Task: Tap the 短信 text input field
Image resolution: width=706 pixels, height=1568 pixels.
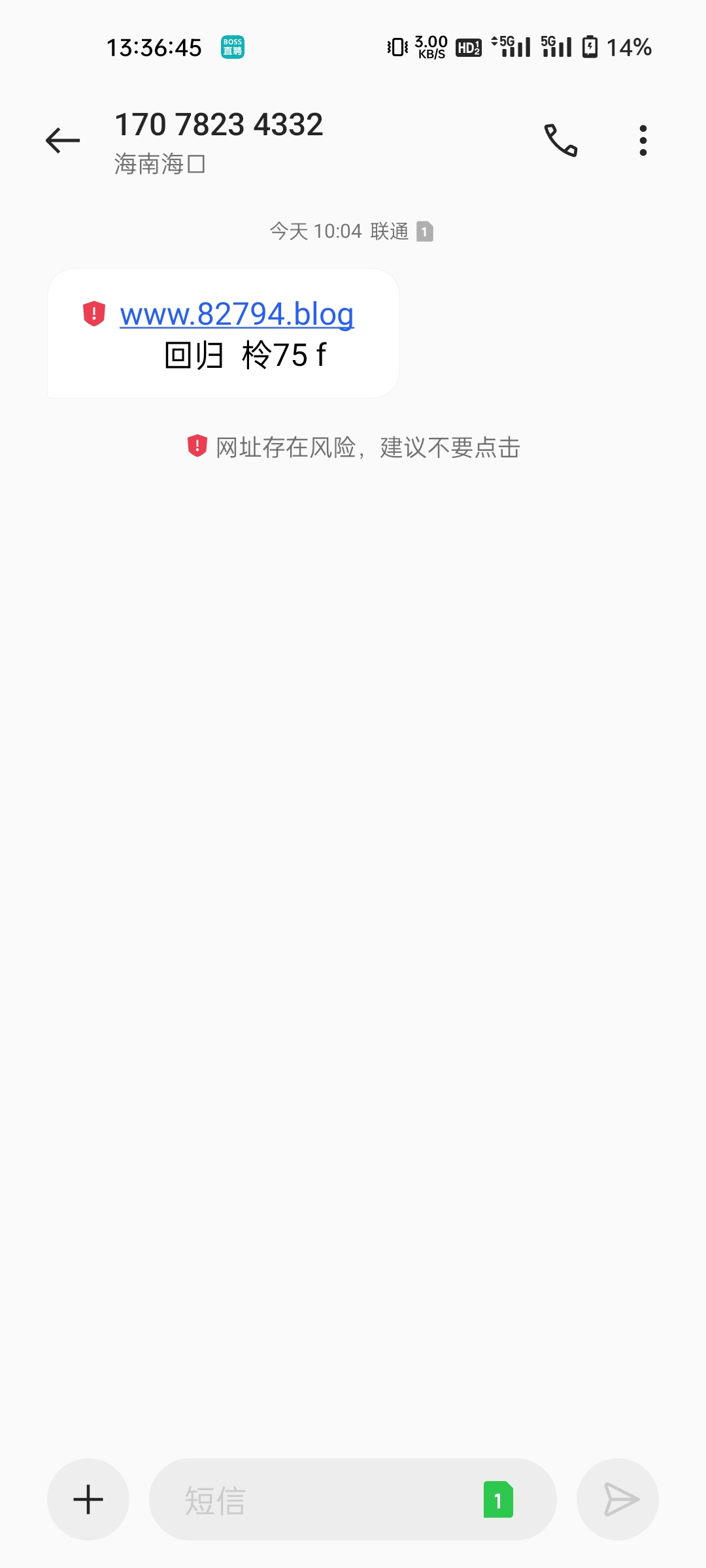Action: [x=294, y=1499]
